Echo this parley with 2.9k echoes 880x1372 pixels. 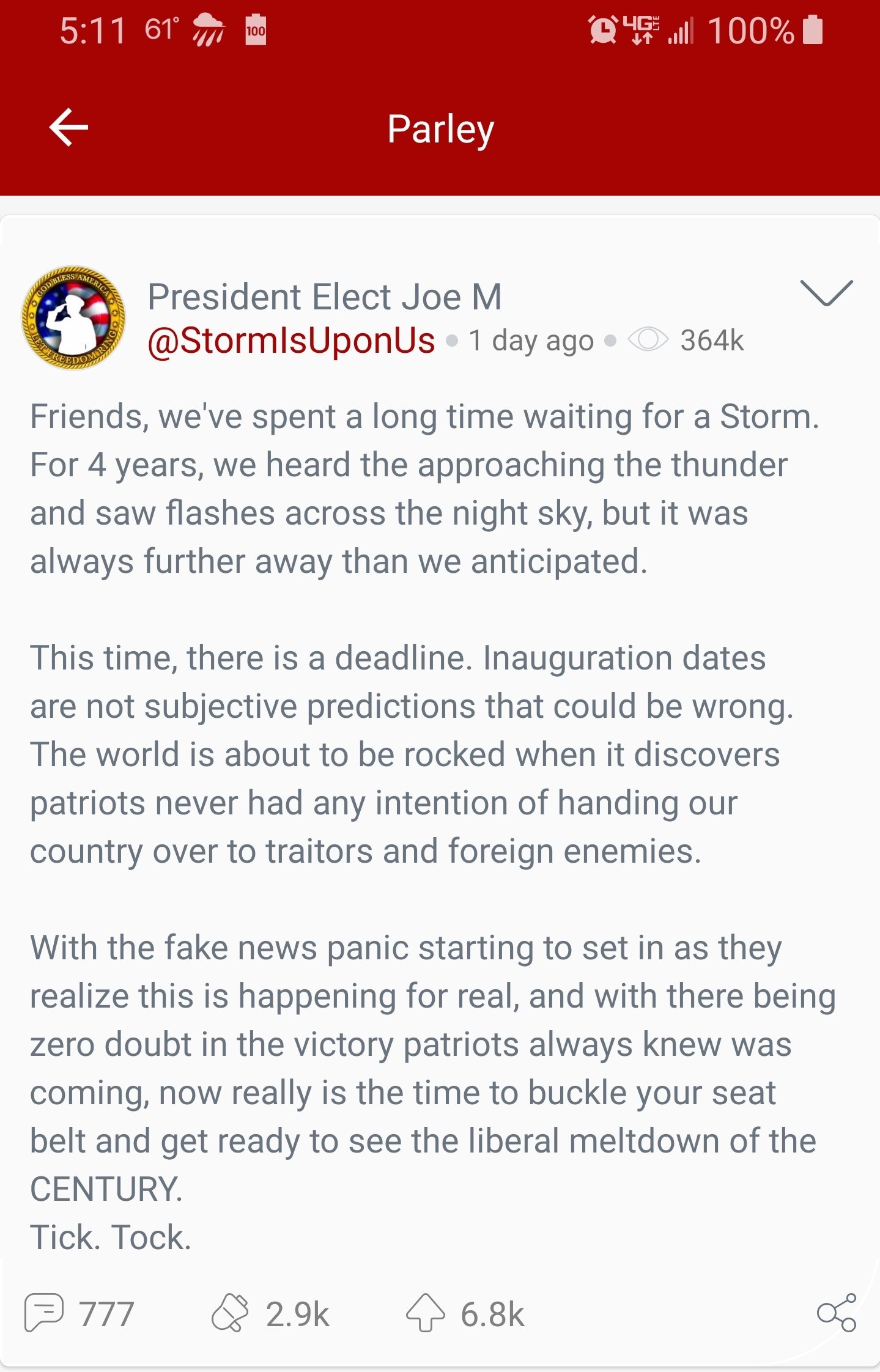coord(230,1312)
